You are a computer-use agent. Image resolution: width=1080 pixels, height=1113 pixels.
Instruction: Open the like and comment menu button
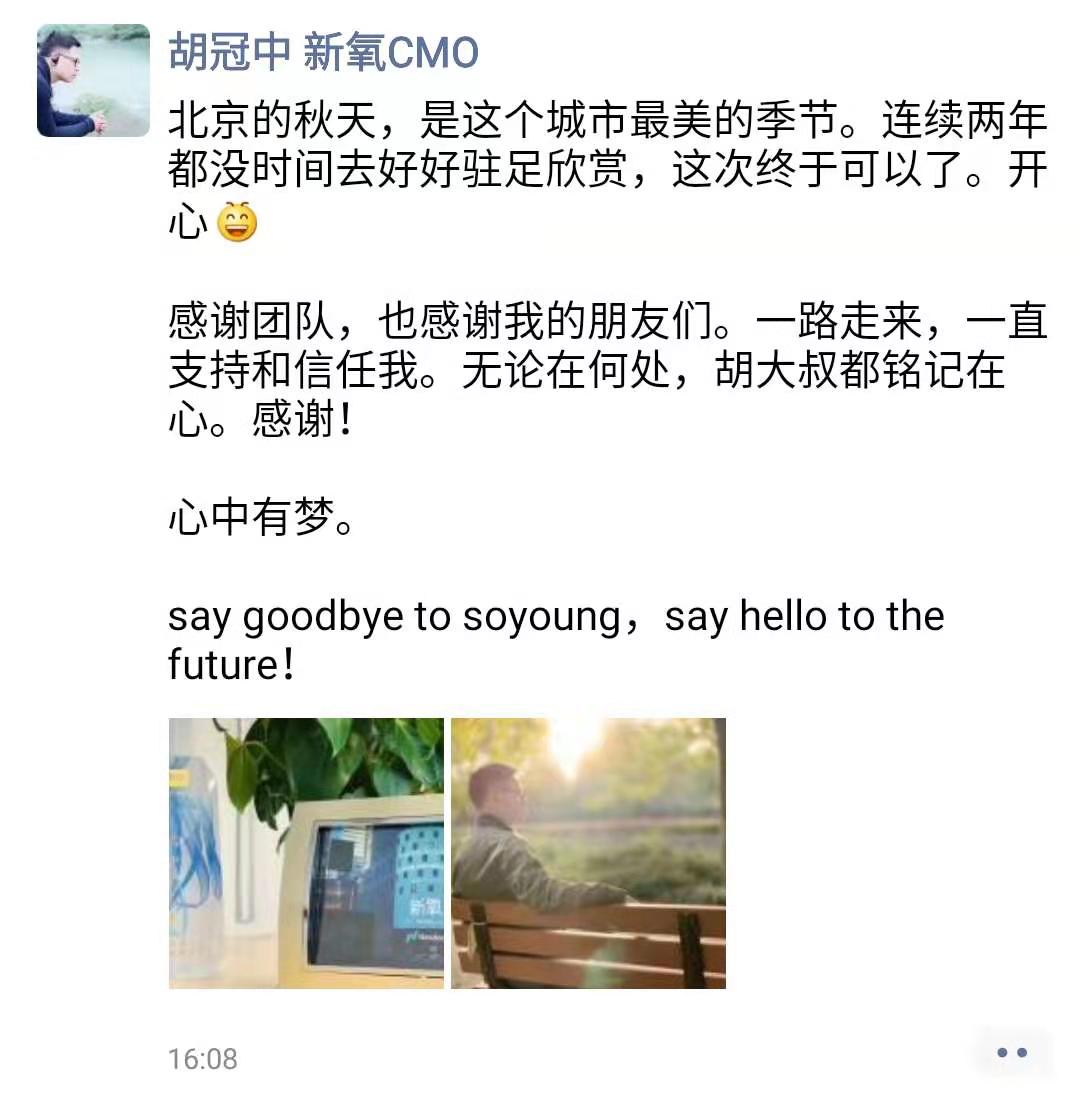click(x=1012, y=1052)
